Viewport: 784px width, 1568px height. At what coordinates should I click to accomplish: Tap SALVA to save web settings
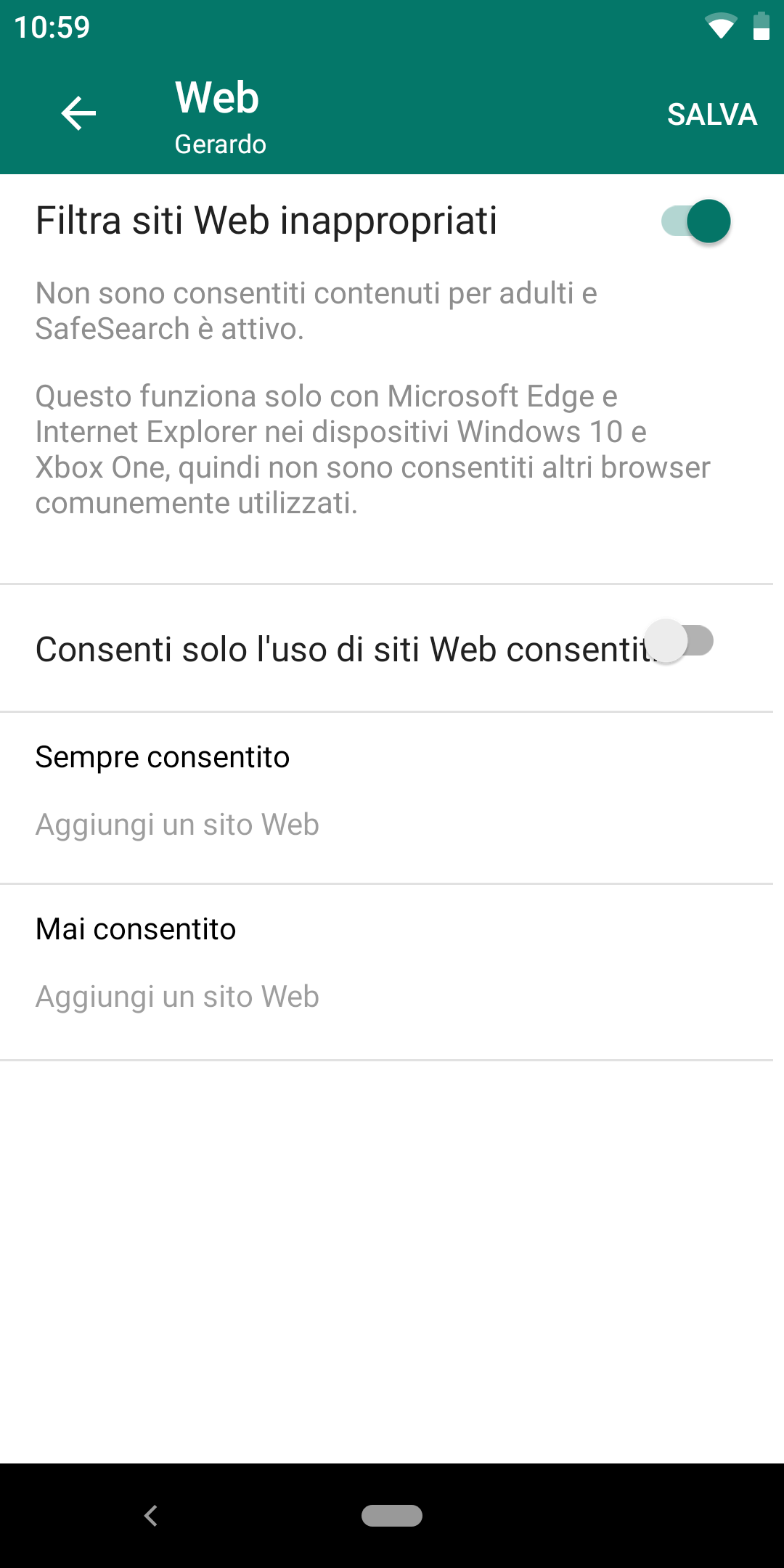(x=711, y=115)
